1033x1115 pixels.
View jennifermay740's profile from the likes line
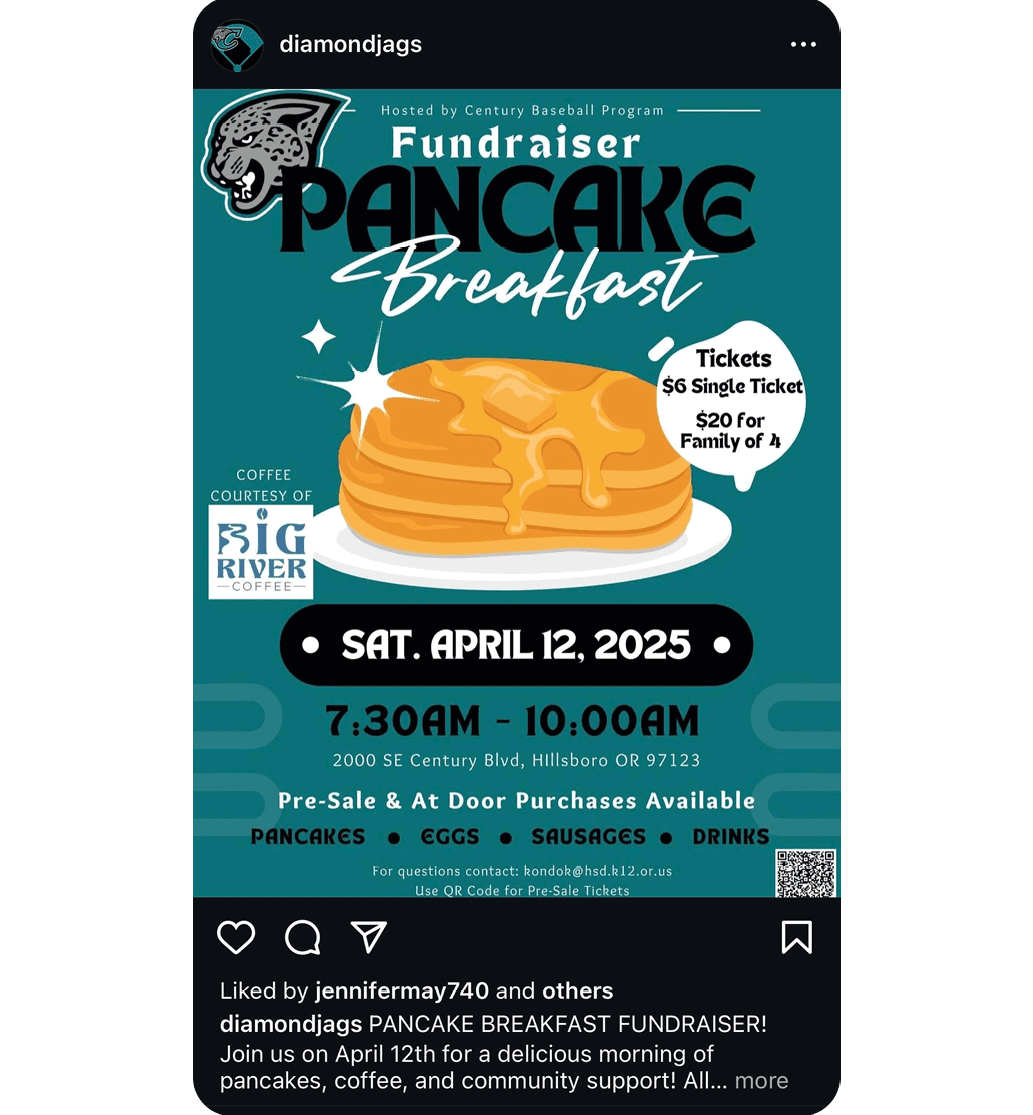tap(401, 991)
